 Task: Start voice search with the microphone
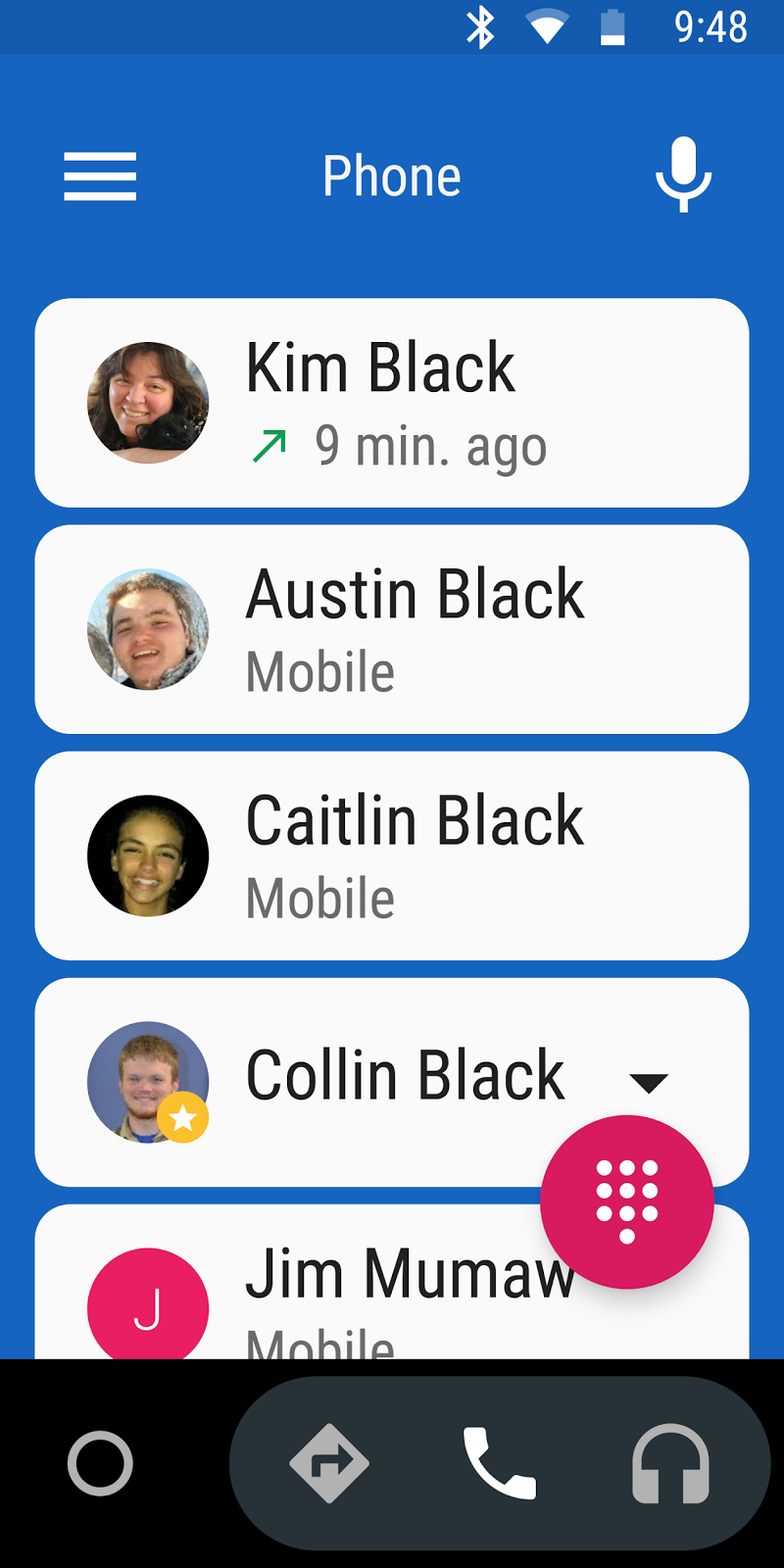[683, 174]
